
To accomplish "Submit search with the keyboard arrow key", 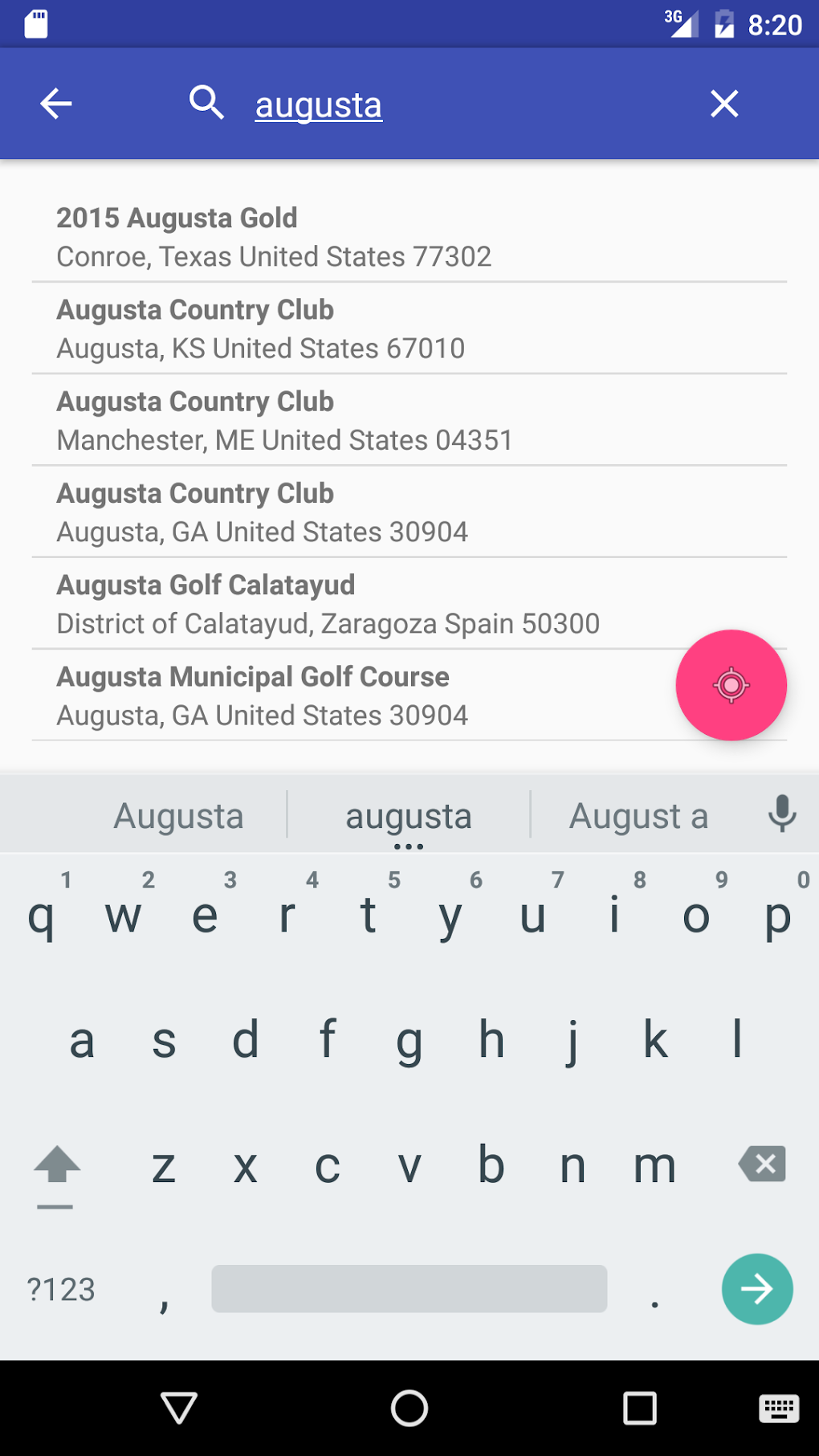I will coord(756,1289).
